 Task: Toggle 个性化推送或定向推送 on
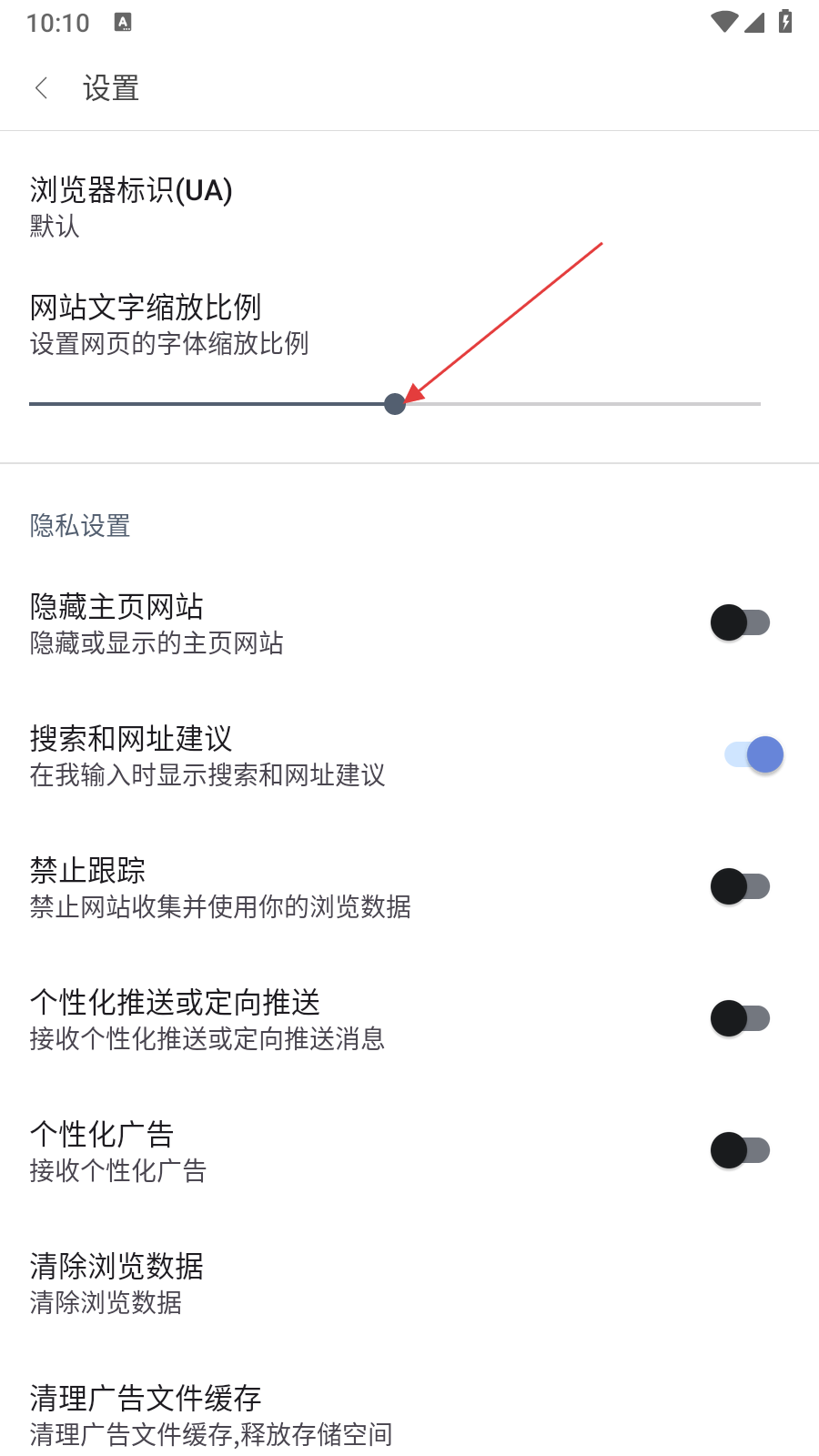point(740,1018)
